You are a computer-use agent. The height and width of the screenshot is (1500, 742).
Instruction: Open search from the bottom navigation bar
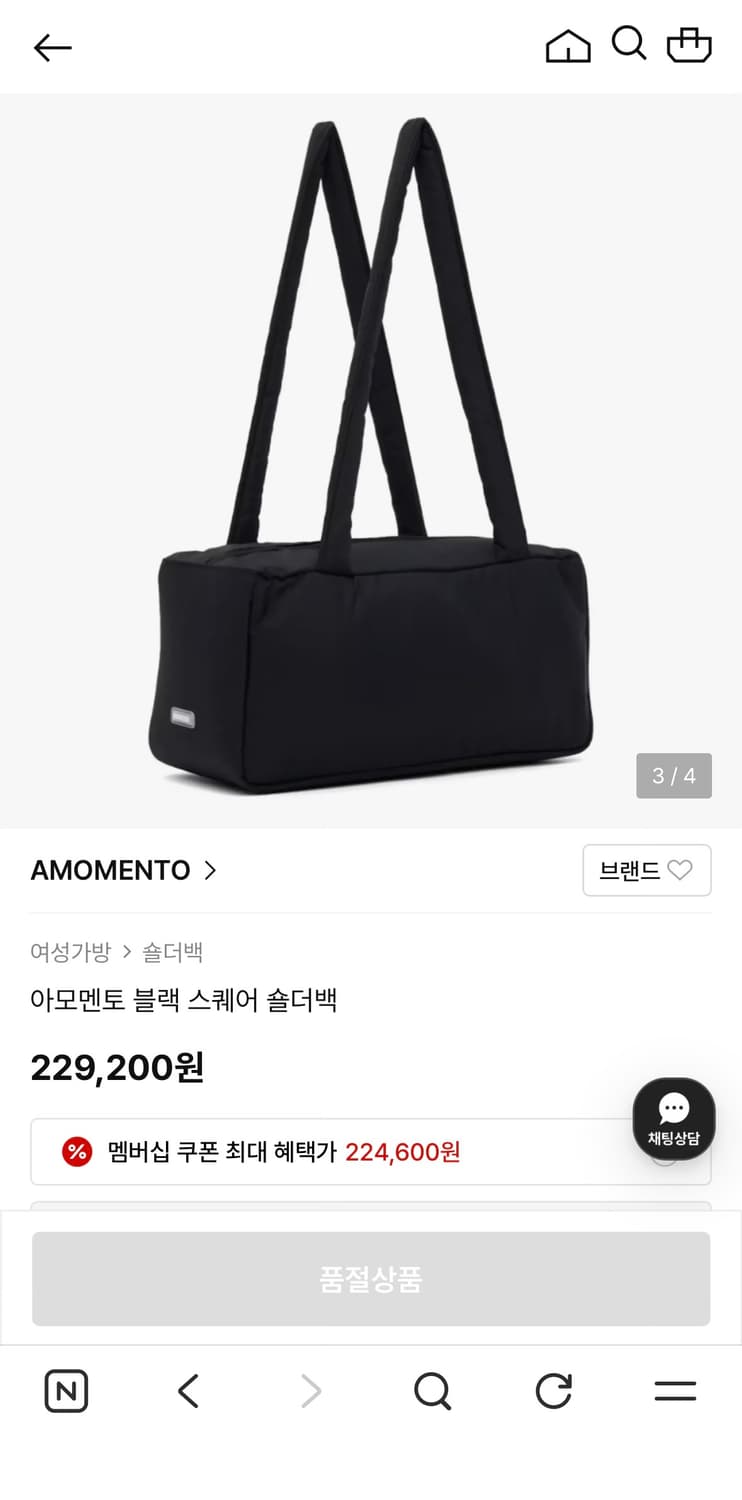[431, 1391]
